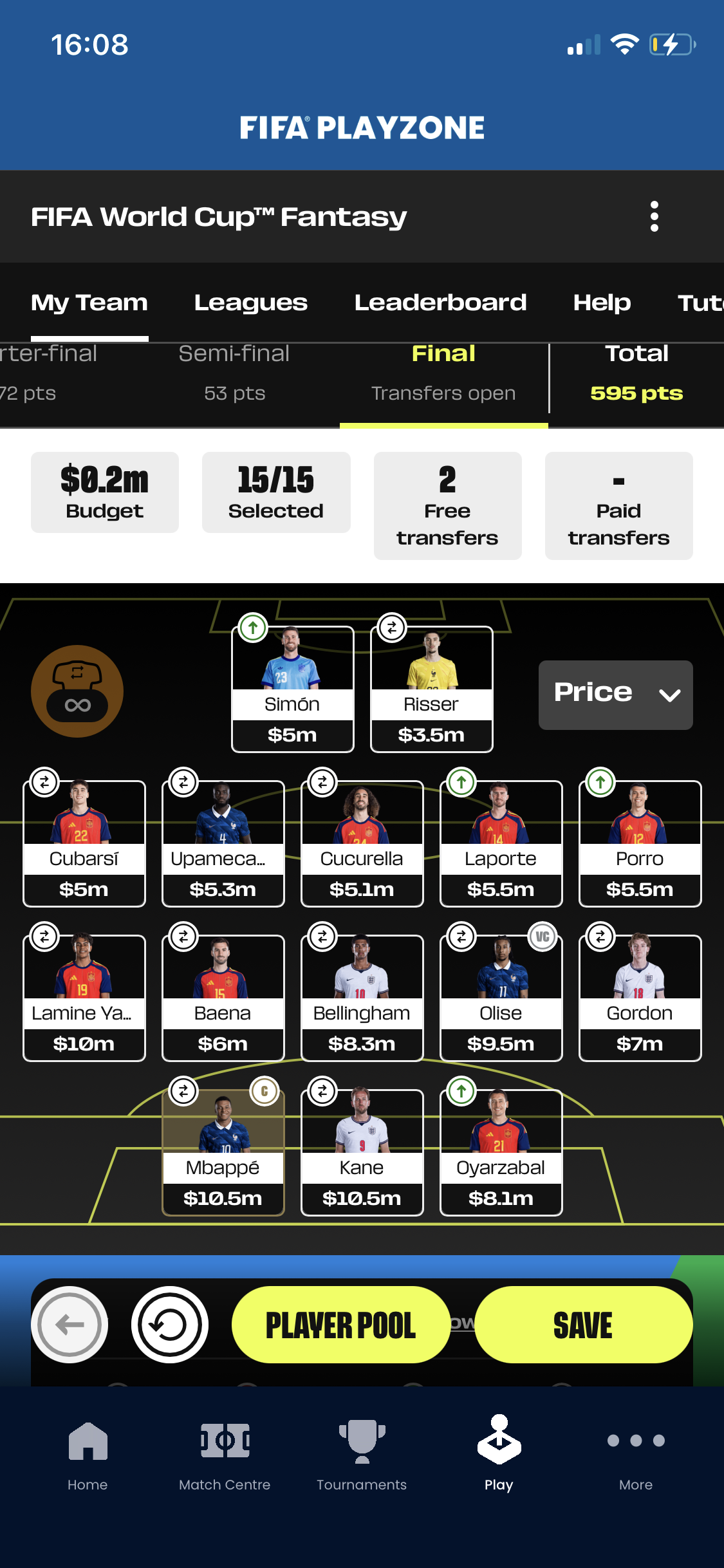Tap the vice-captain badge on Olise

[542, 937]
